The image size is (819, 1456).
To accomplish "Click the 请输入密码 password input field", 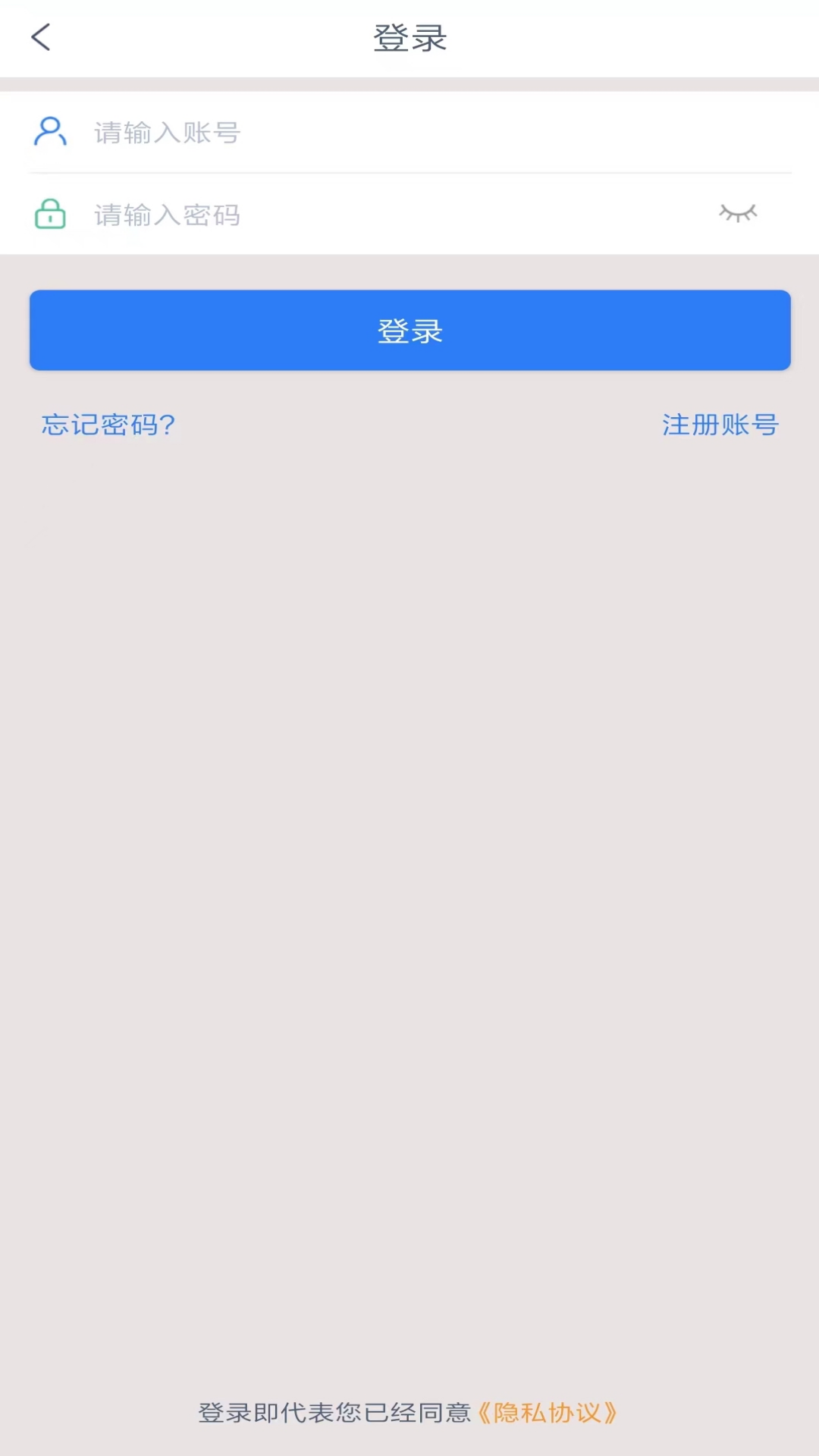I will click(x=303, y=215).
